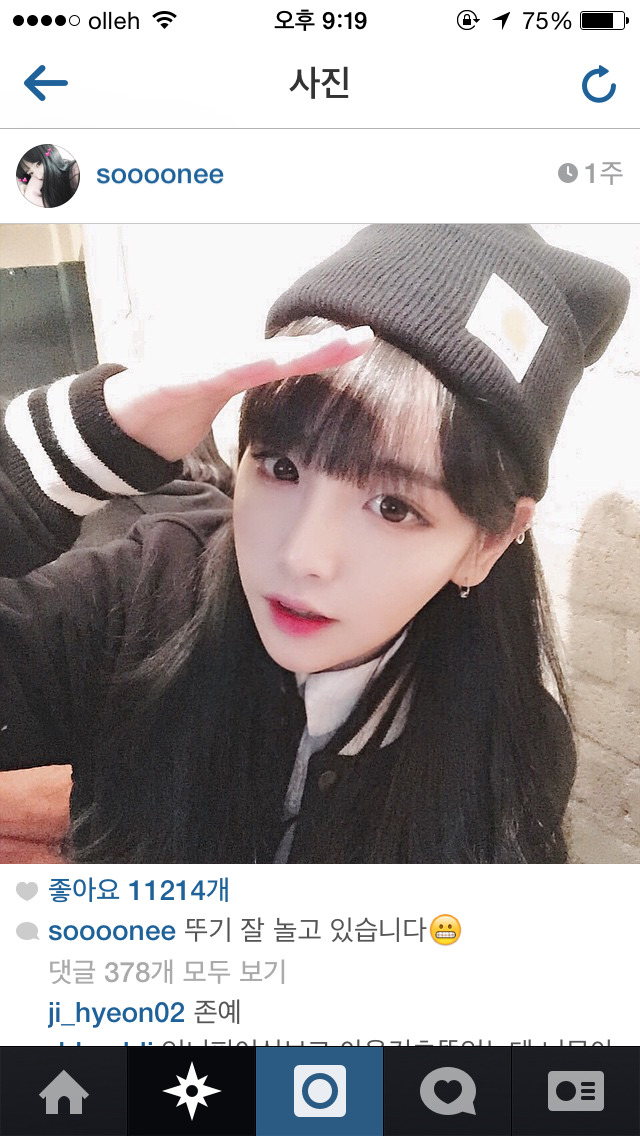Open the Activity heart tab
The image size is (640, 1136).
[x=447, y=1091]
